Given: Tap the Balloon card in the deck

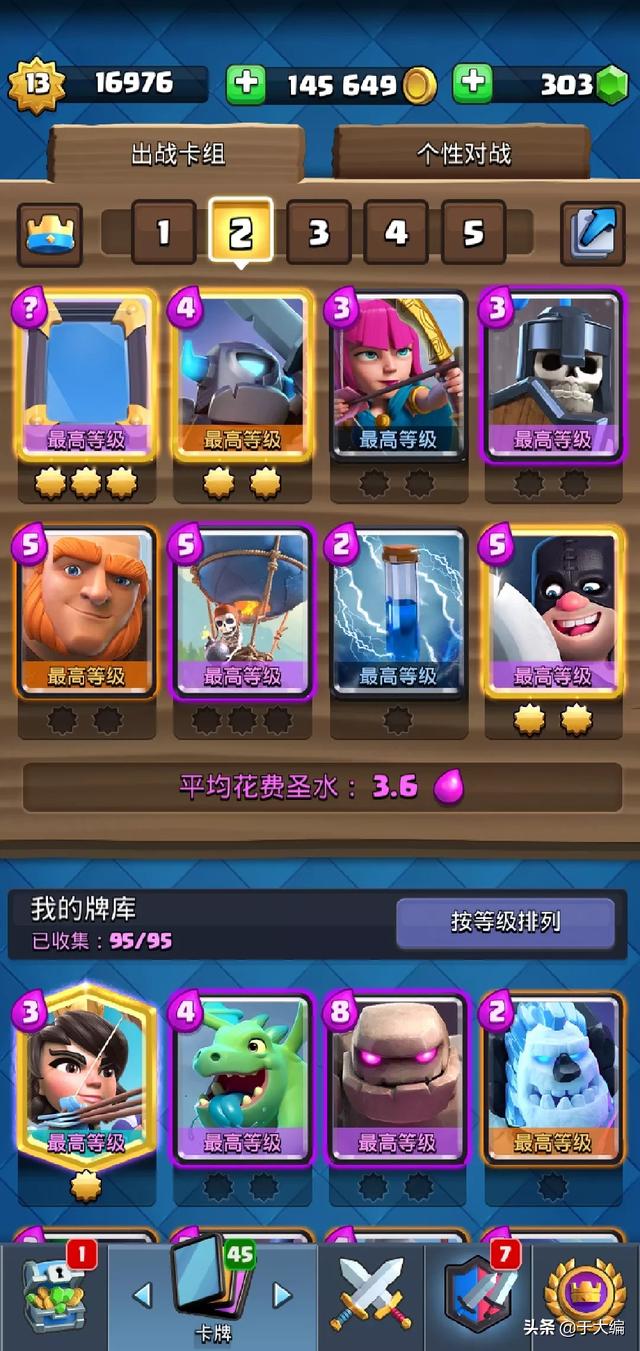Looking at the screenshot, I should [x=242, y=612].
